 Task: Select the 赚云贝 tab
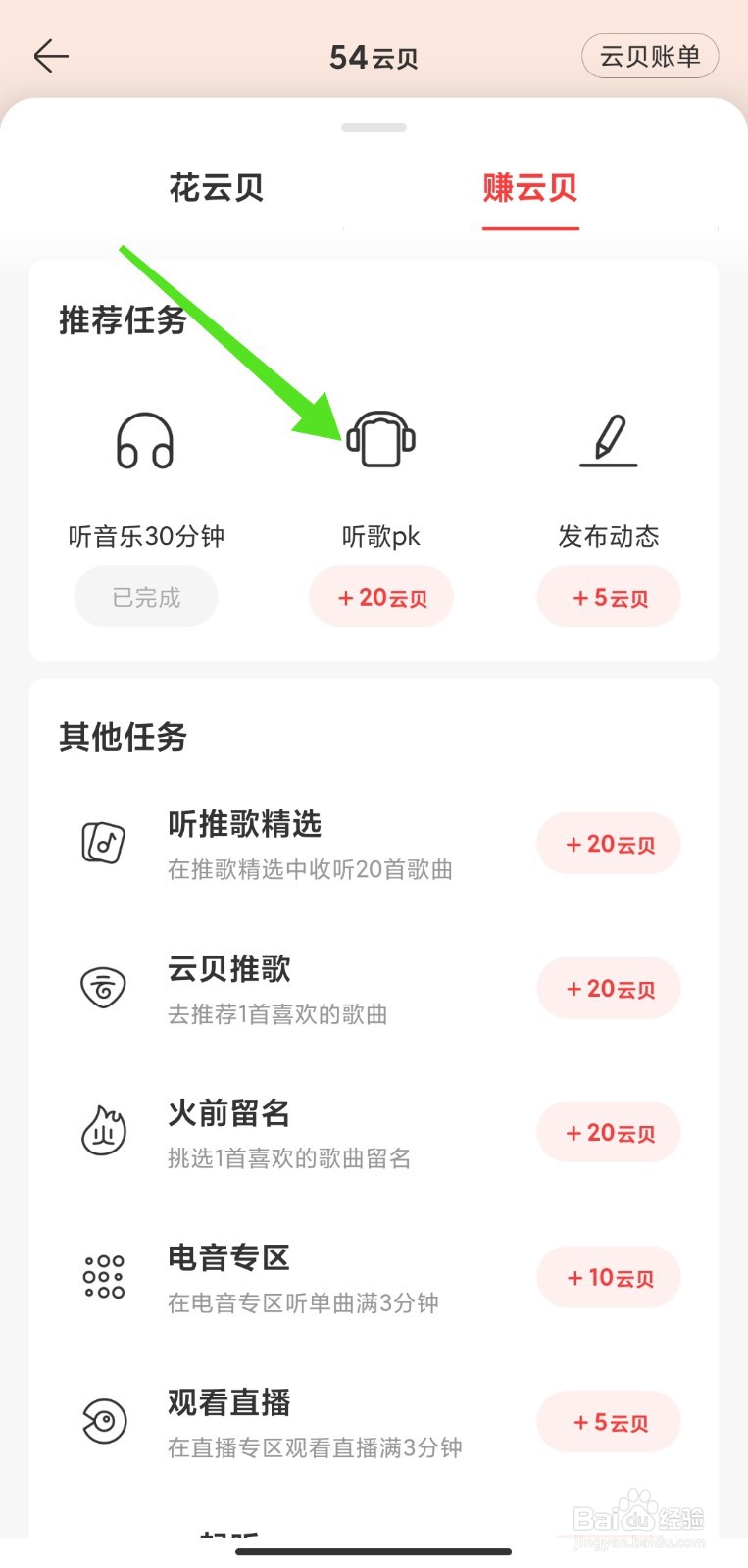coord(530,187)
